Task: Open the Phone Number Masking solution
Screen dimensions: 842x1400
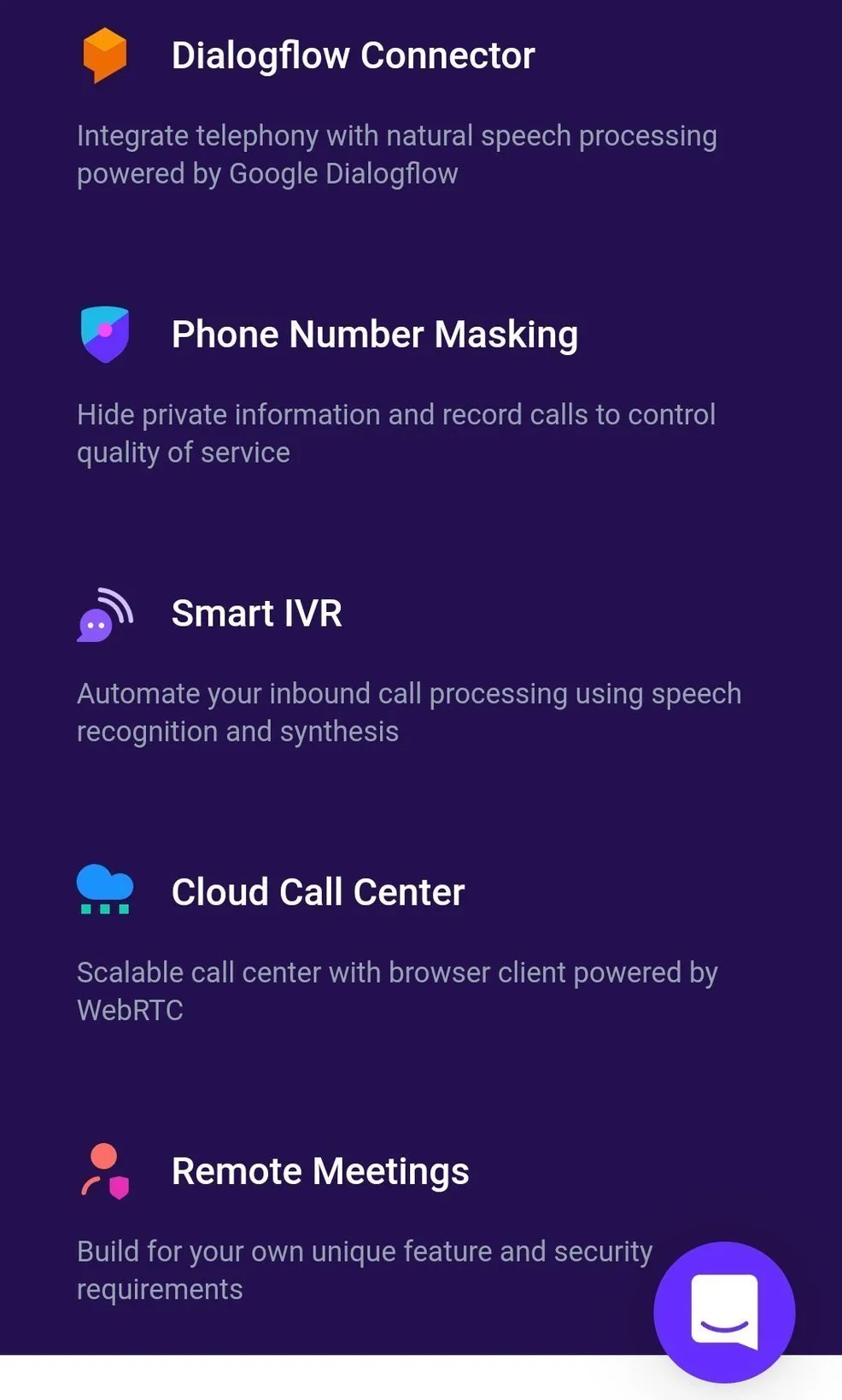Action: [x=374, y=335]
